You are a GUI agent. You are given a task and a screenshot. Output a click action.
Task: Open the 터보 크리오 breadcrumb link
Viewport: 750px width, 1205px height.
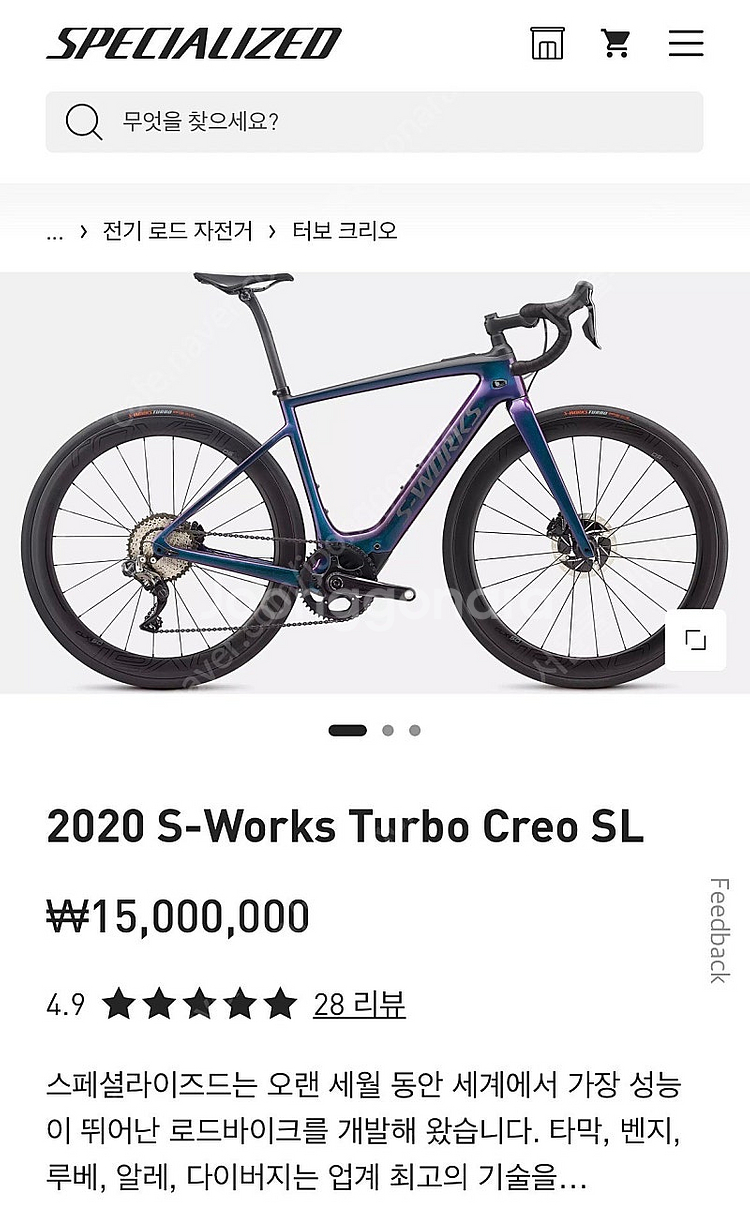(345, 231)
